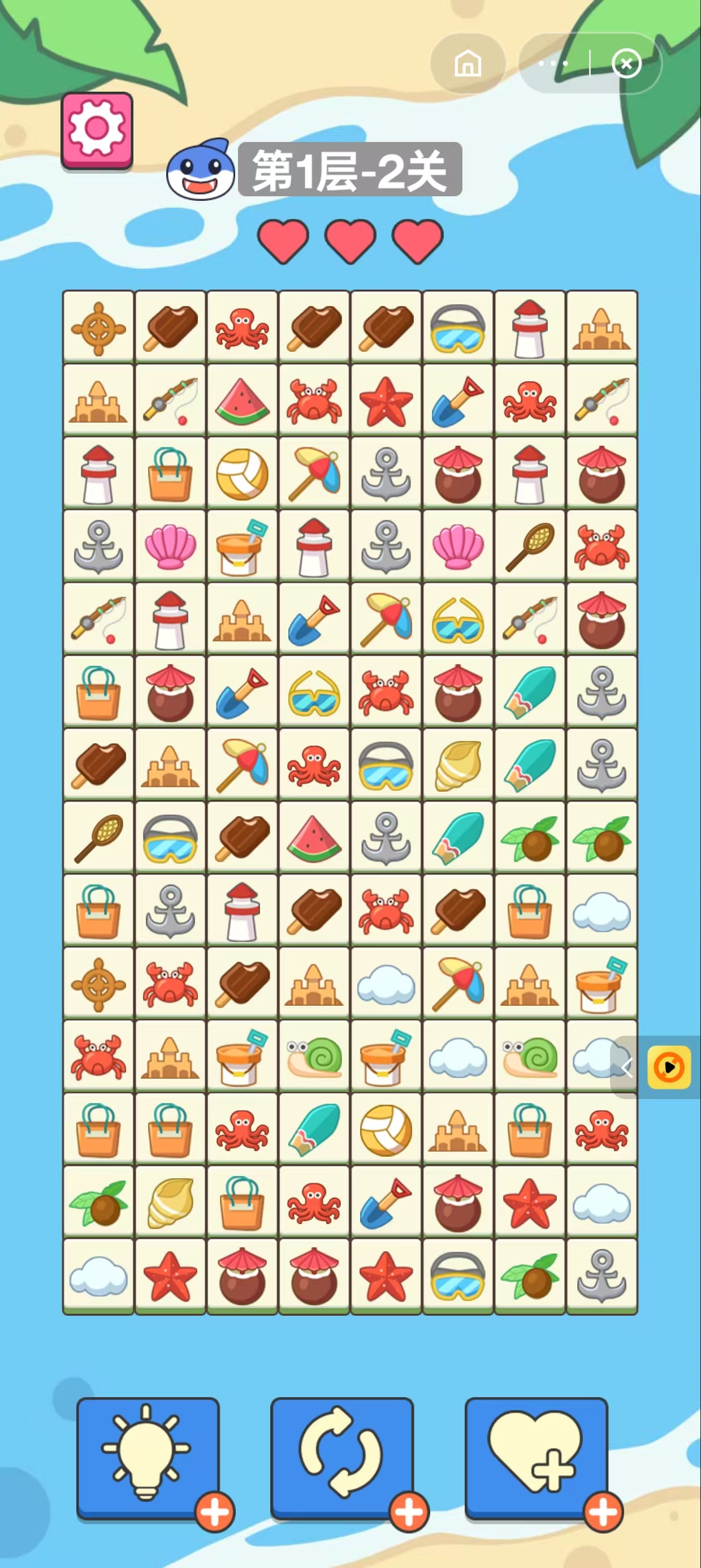701x1568 pixels.
Task: Use the lightbulb hint button
Action: click(147, 1457)
